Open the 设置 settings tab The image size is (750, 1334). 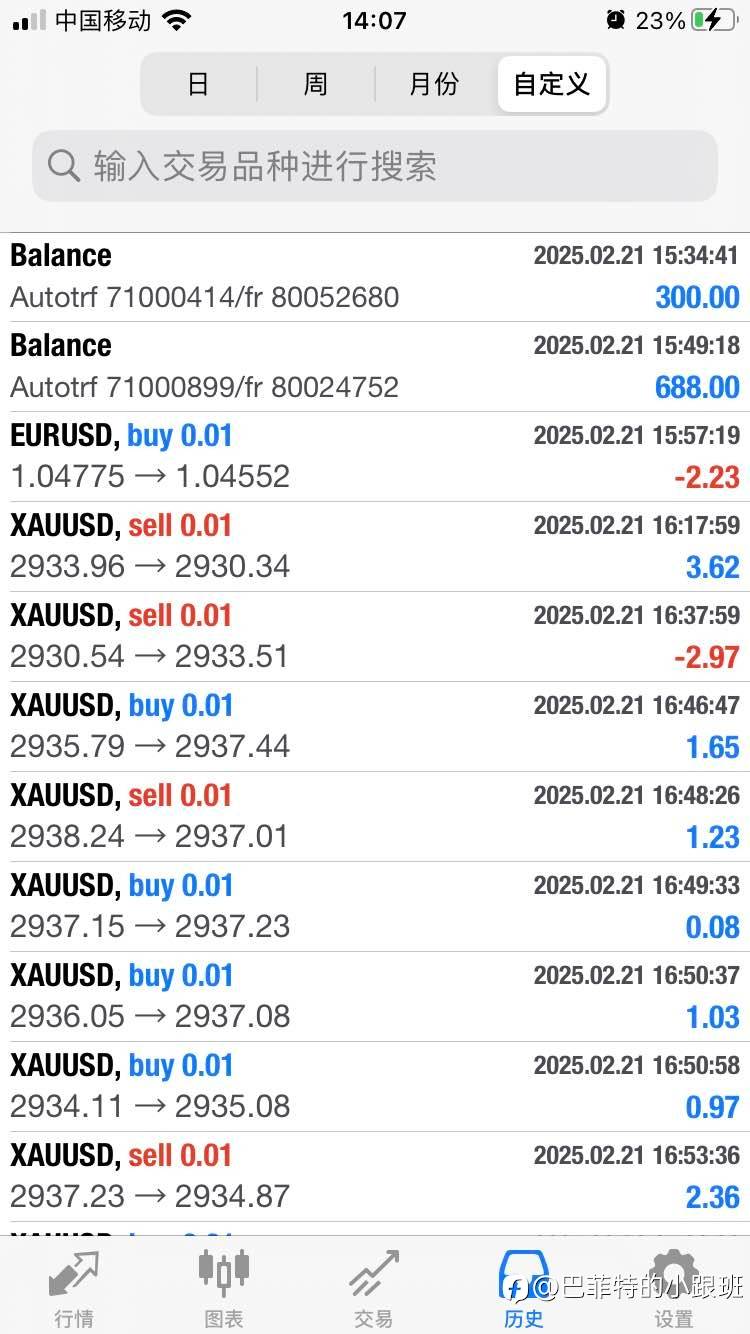[x=673, y=1288]
